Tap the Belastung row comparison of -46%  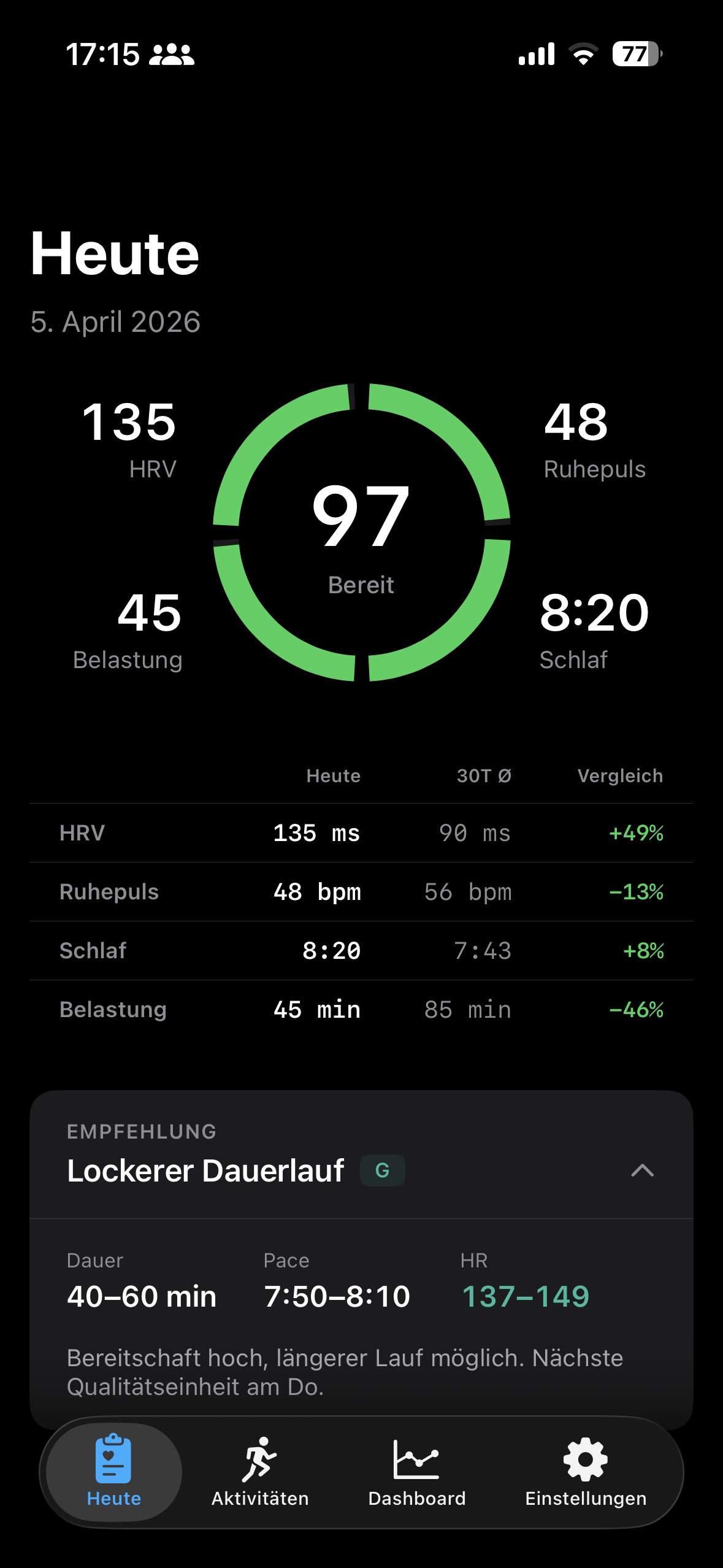pyautogui.click(x=637, y=1009)
